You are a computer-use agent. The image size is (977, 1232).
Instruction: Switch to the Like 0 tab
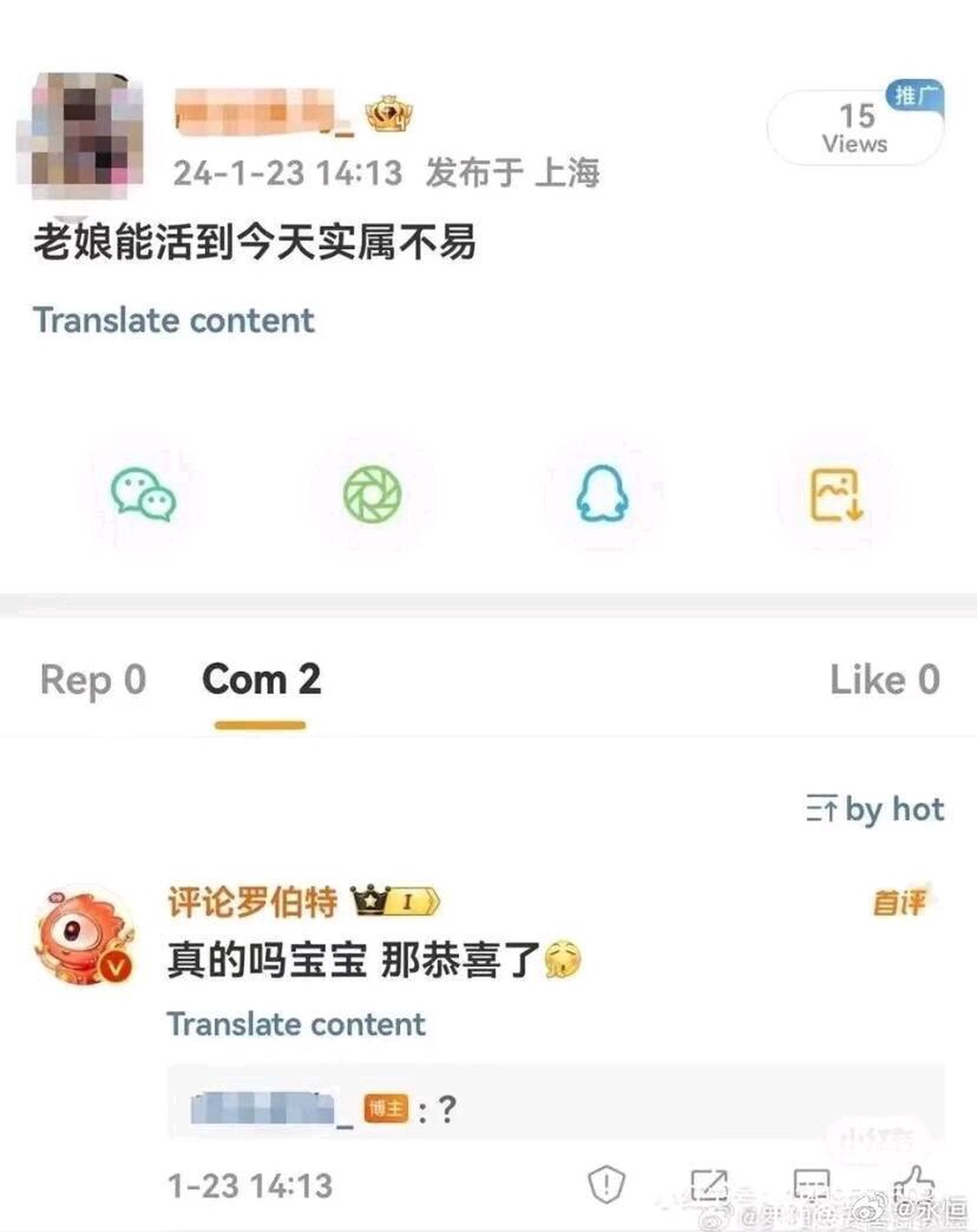[883, 680]
